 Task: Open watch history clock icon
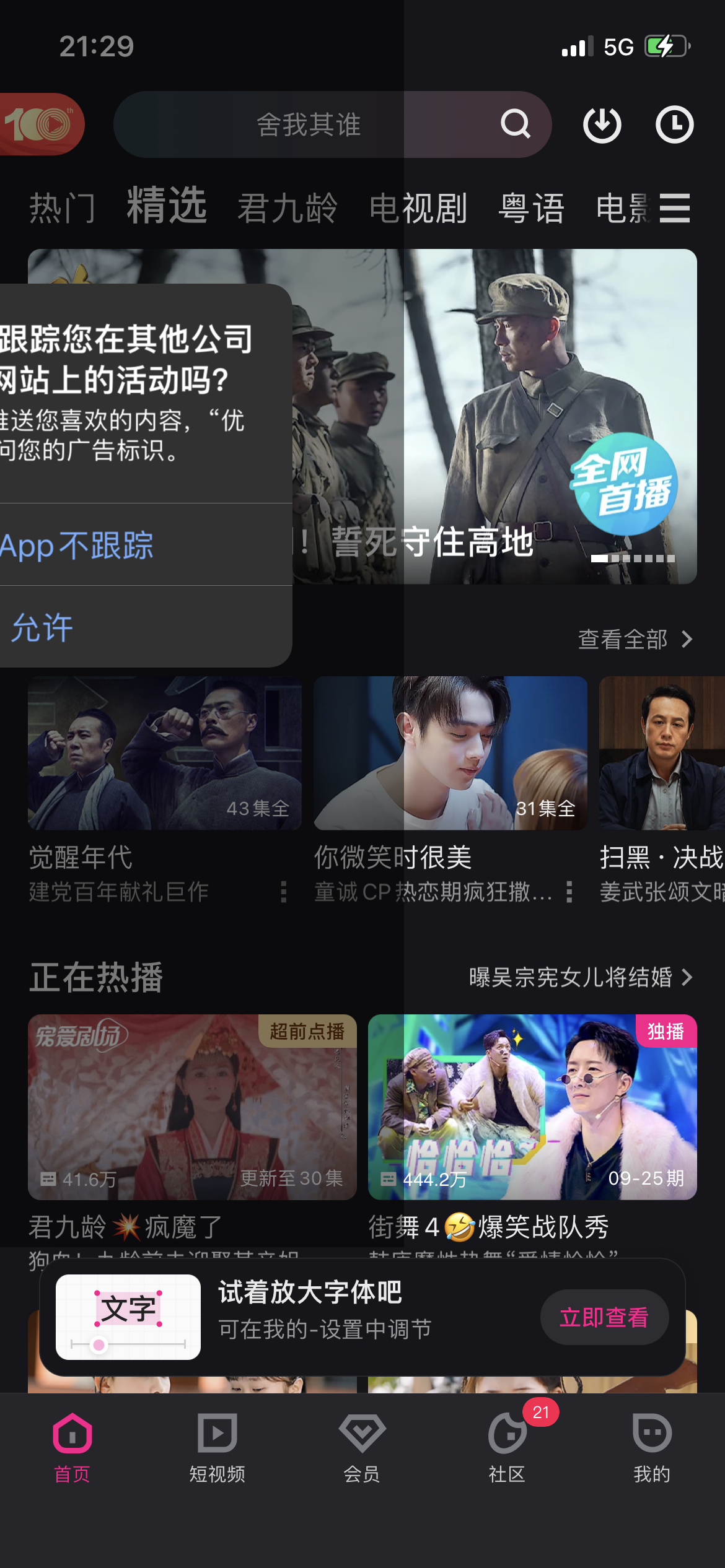[x=674, y=124]
